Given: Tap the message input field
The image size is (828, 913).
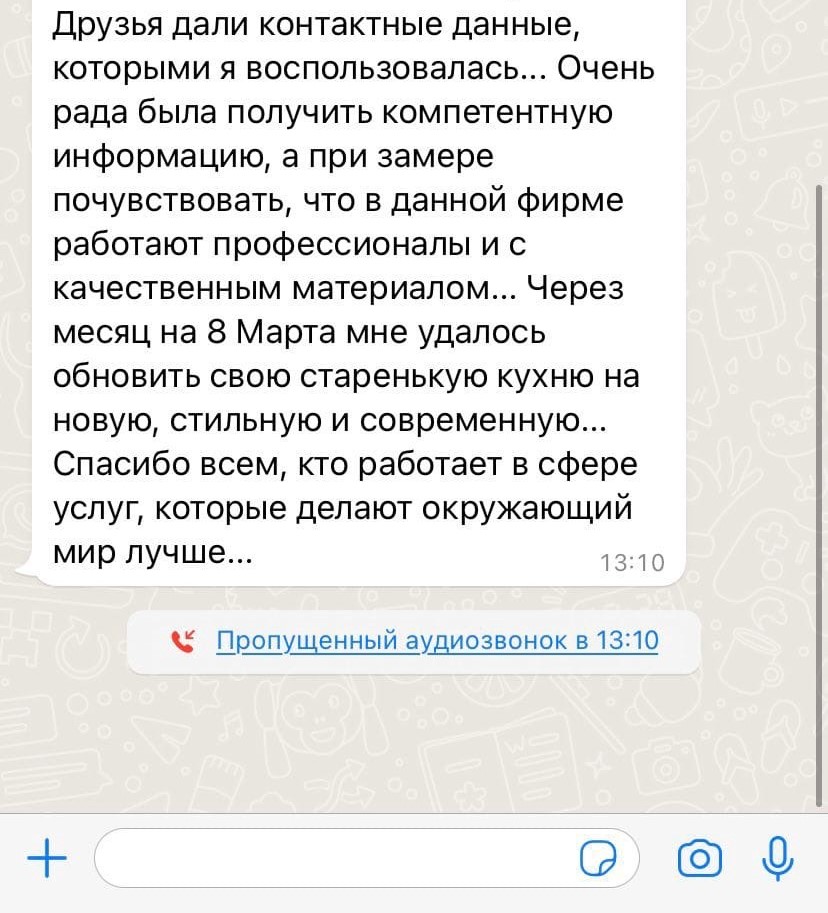Looking at the screenshot, I should (330, 858).
